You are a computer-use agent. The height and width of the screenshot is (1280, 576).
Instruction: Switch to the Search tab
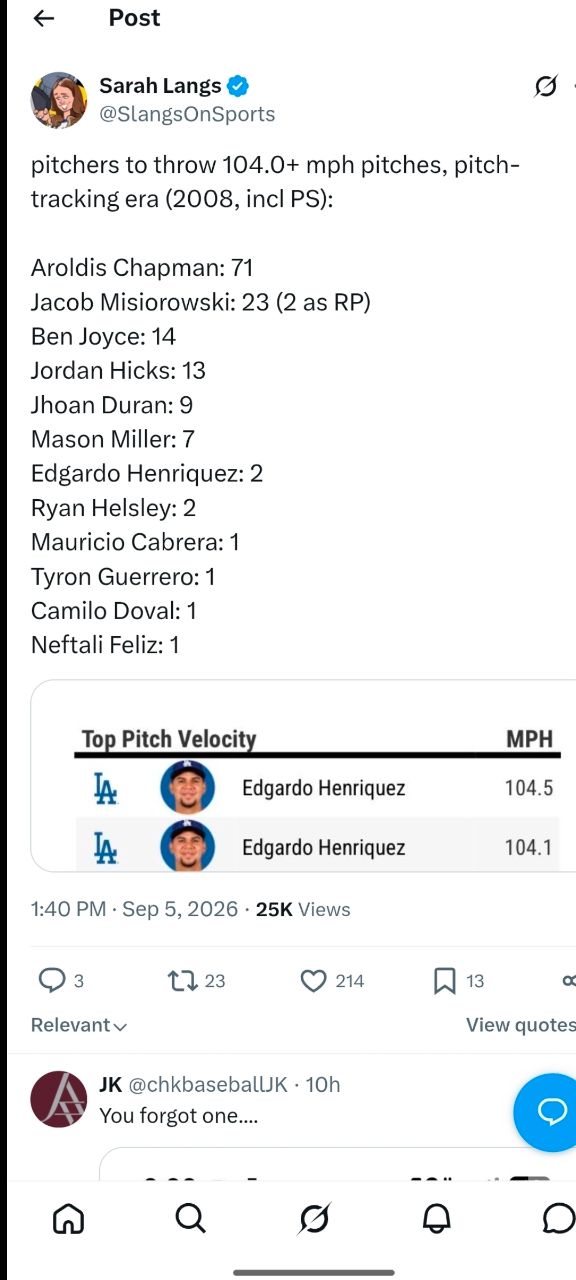pyautogui.click(x=190, y=1217)
